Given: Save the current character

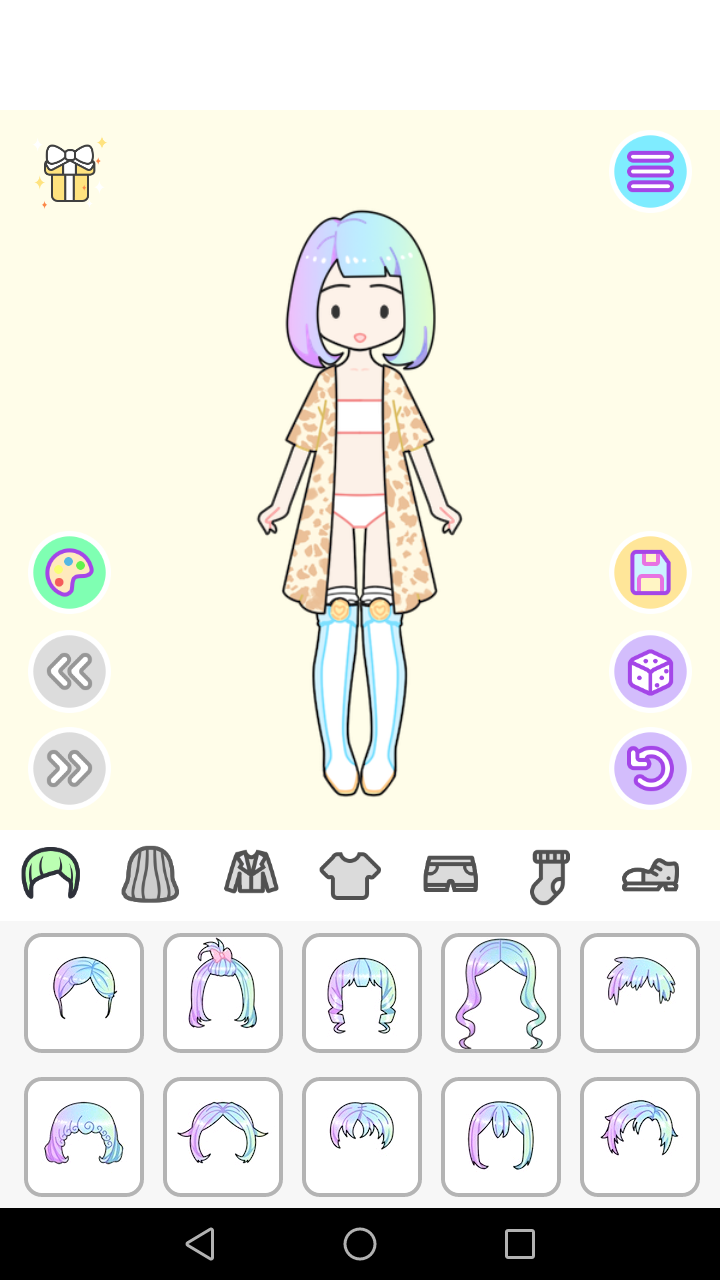Looking at the screenshot, I should click(x=651, y=572).
